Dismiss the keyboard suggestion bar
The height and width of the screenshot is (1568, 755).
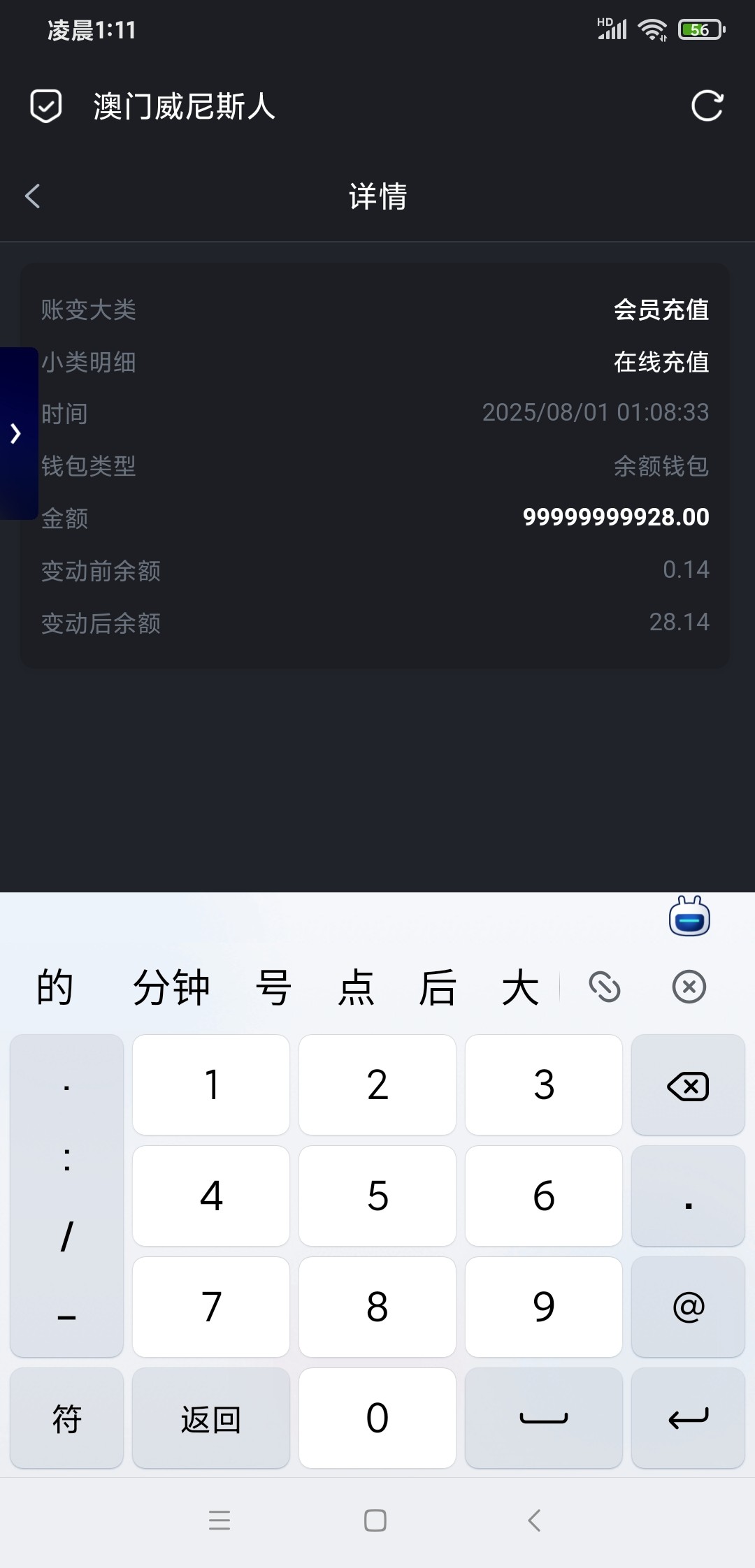click(689, 987)
